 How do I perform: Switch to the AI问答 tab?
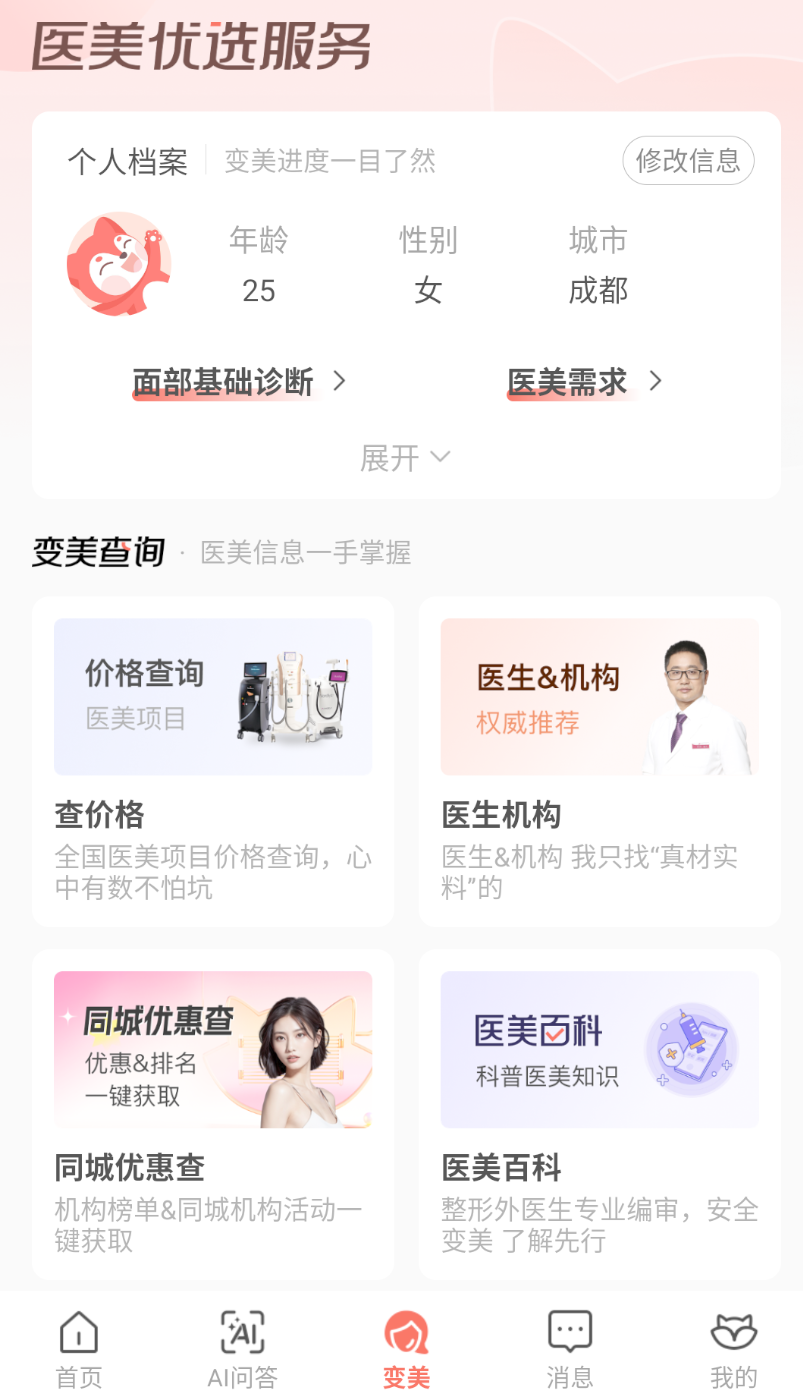tap(242, 1348)
